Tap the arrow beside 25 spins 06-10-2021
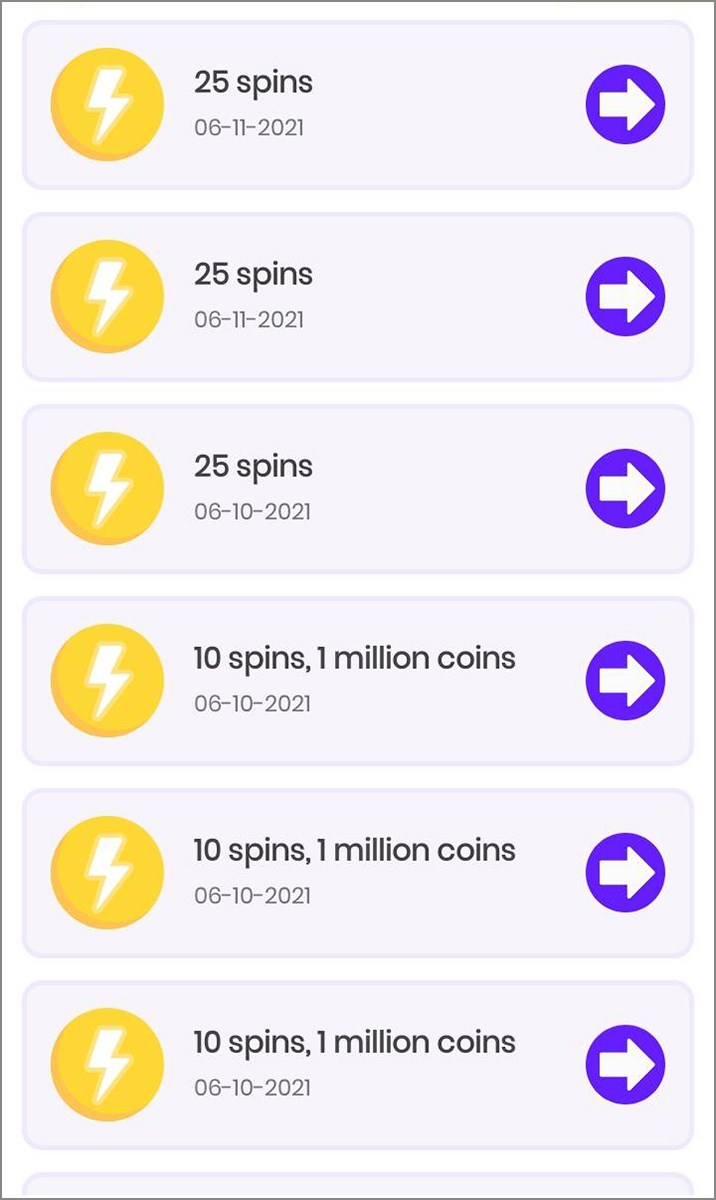The image size is (716, 1200). (x=625, y=489)
